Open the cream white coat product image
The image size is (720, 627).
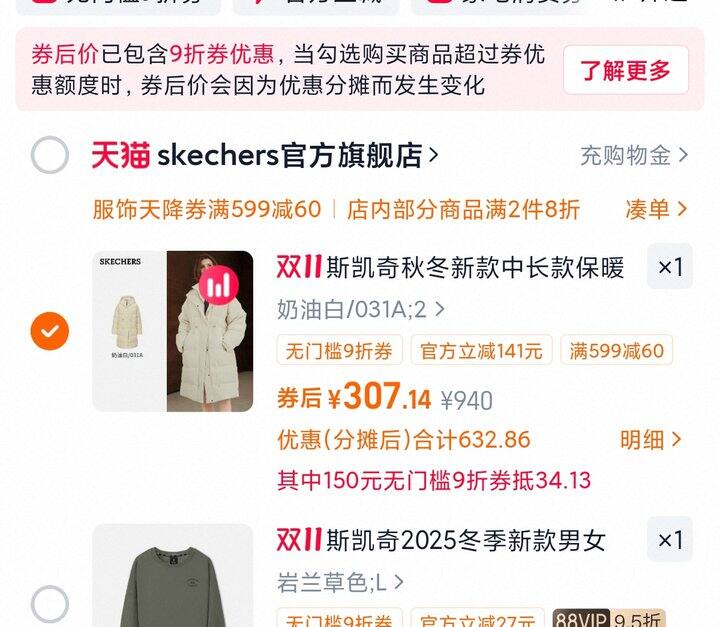[173, 331]
